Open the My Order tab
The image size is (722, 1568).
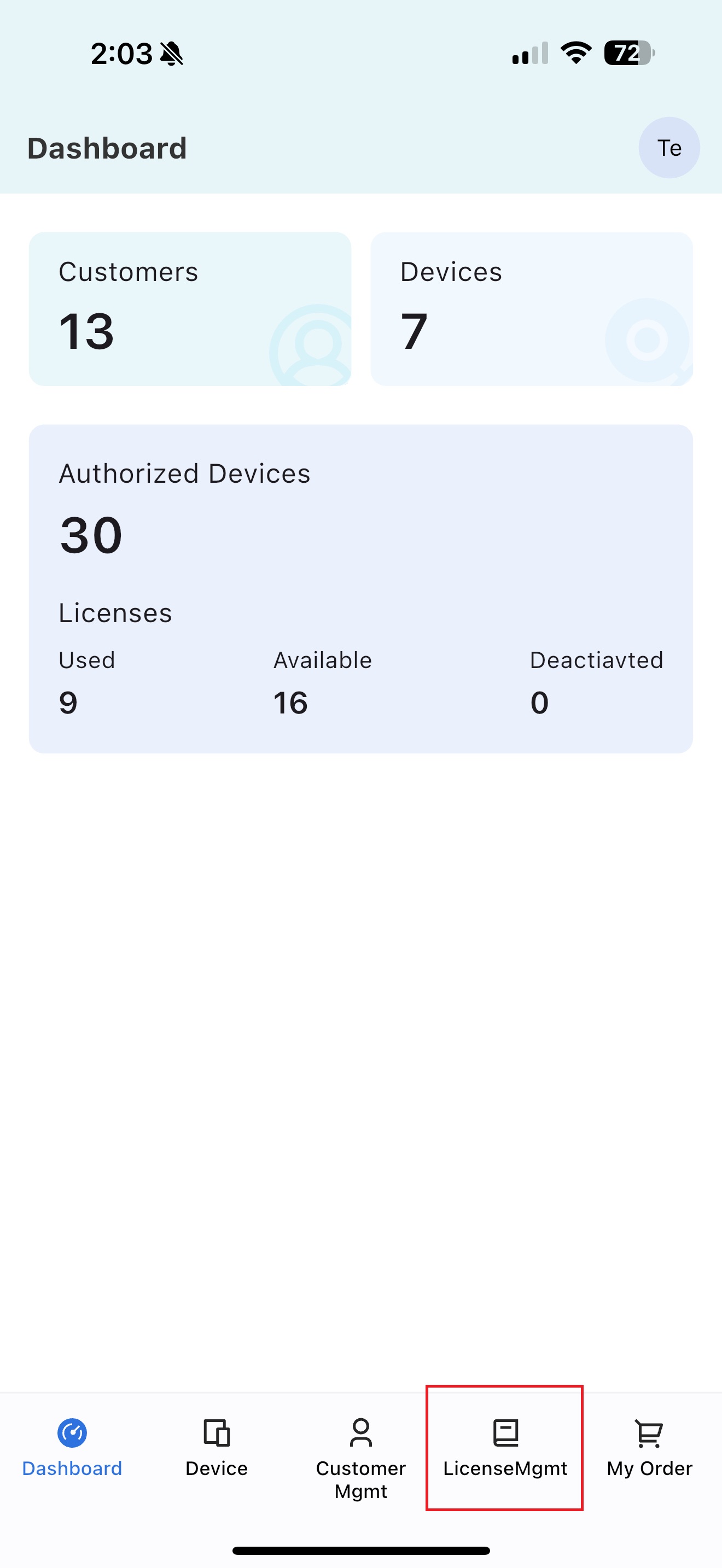[649, 1448]
